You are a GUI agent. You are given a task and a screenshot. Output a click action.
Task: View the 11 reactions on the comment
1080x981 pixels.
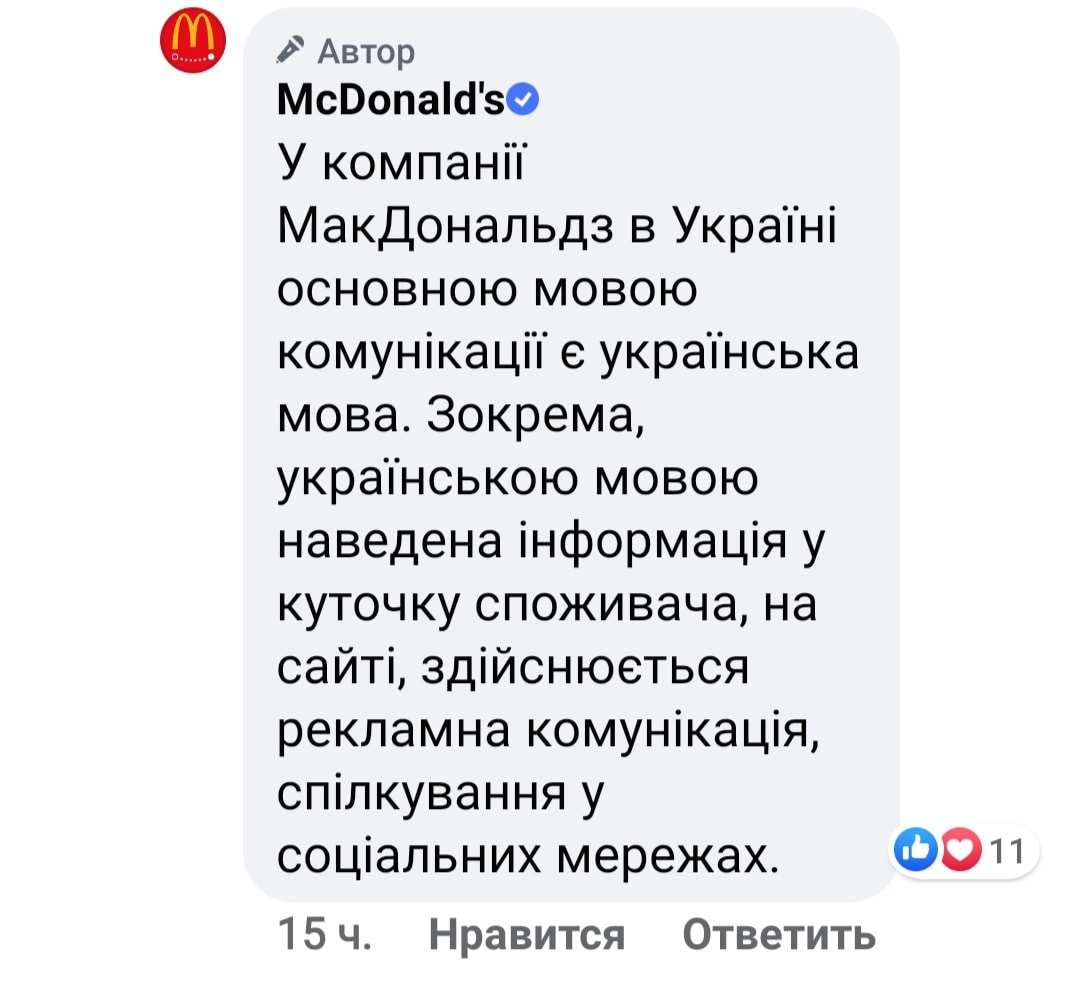(x=965, y=852)
